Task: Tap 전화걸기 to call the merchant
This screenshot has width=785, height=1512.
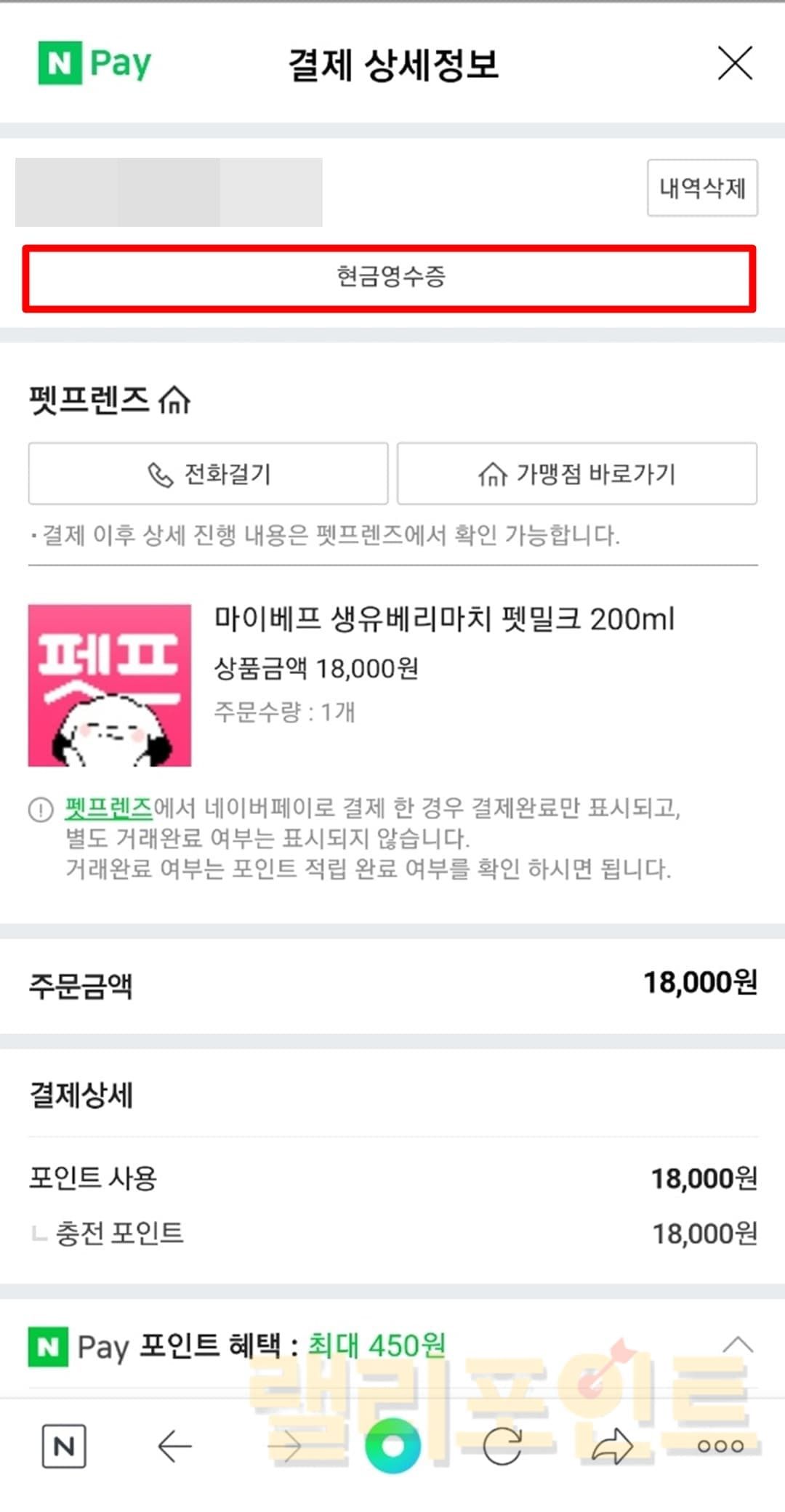Action: (x=208, y=474)
